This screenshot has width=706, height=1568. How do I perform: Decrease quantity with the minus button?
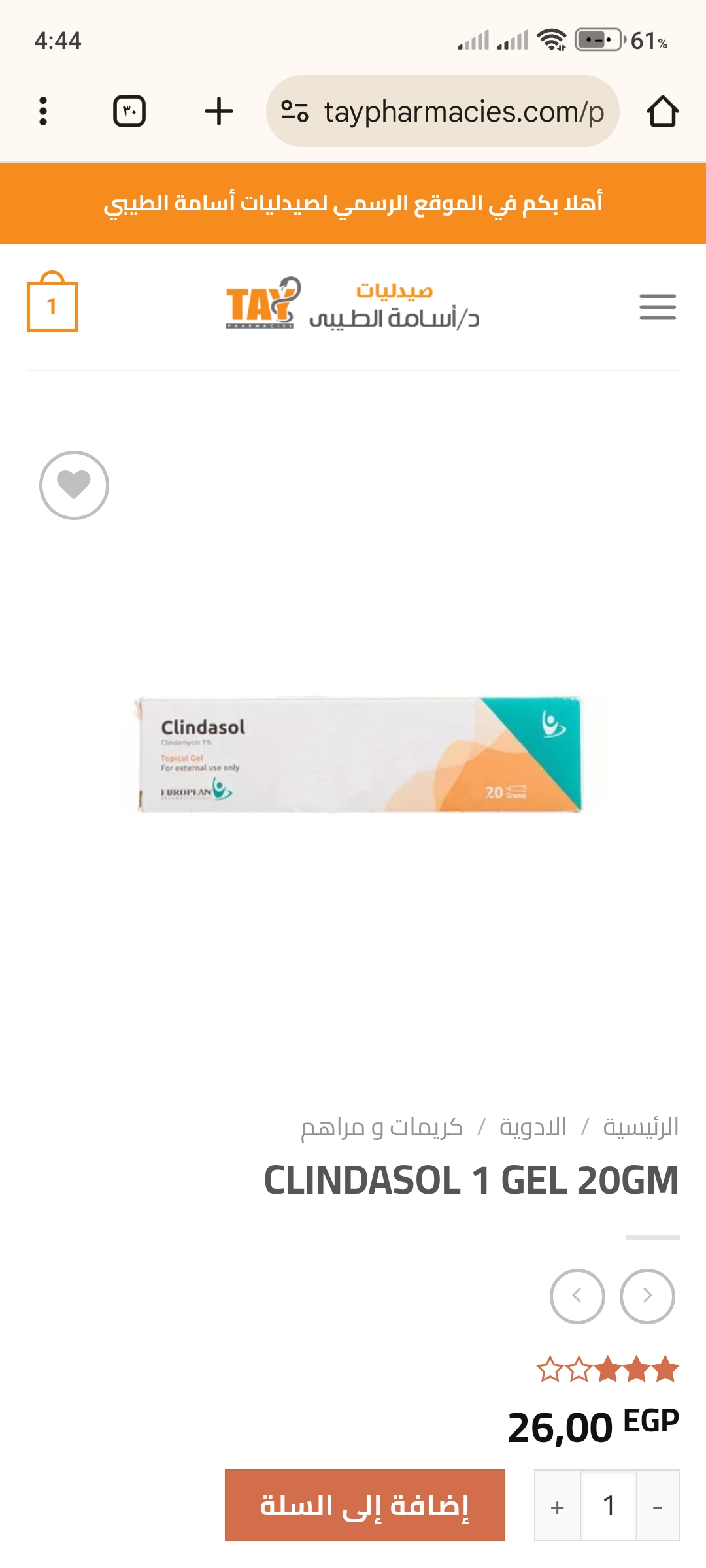click(658, 1507)
